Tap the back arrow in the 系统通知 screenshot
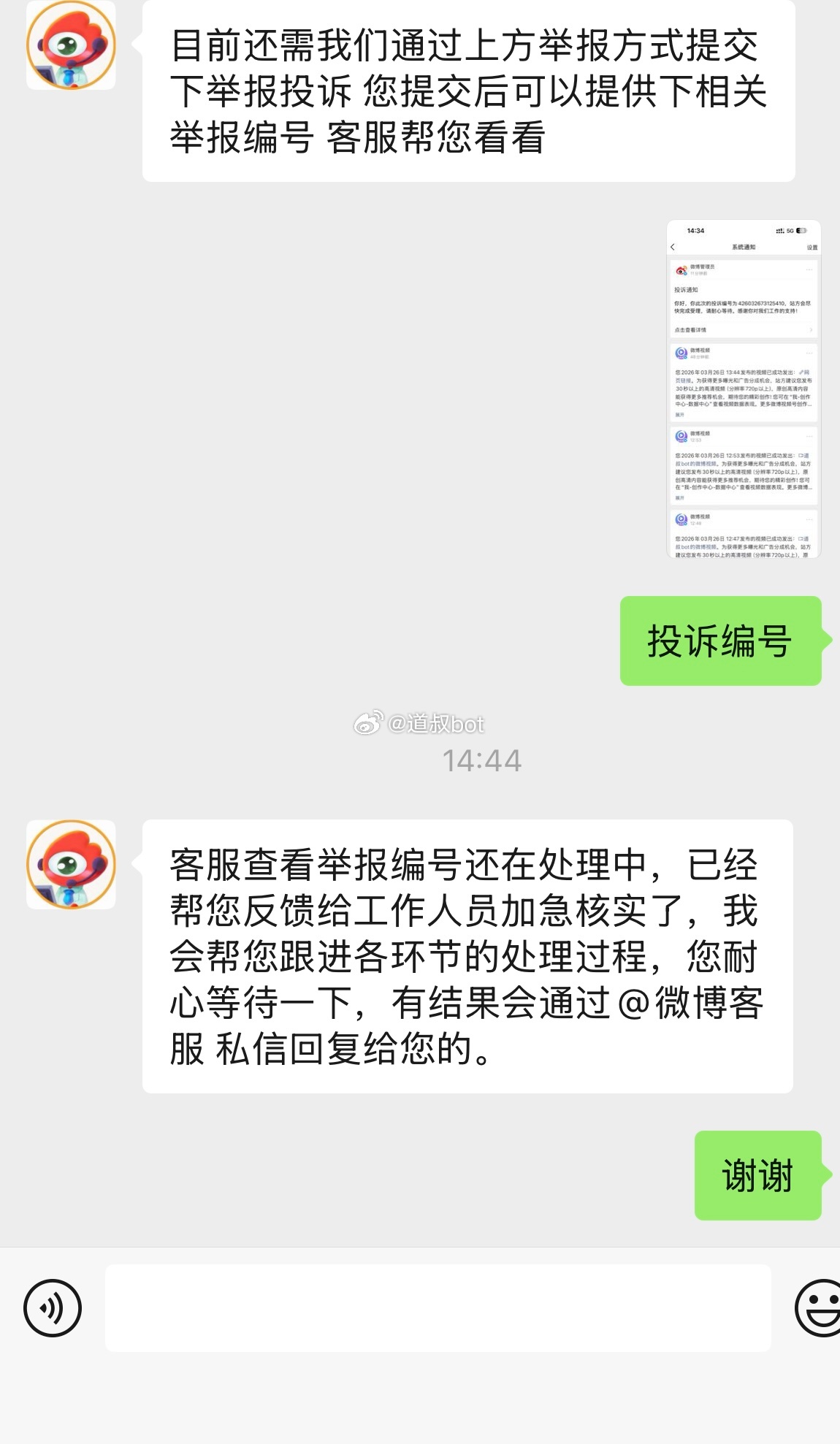 [673, 247]
